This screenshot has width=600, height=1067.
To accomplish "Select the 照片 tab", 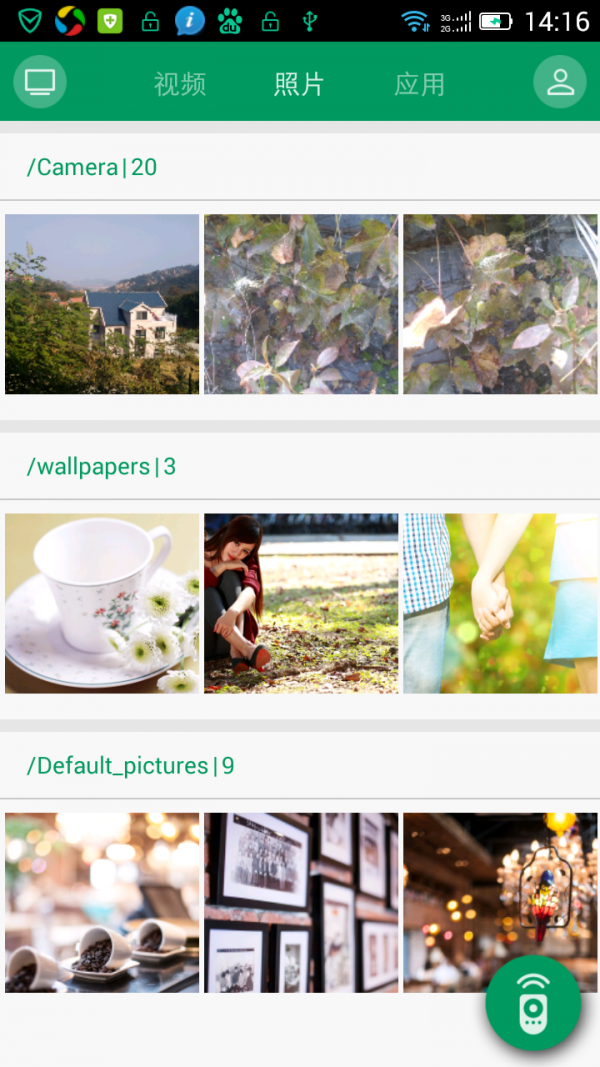I will [x=299, y=84].
